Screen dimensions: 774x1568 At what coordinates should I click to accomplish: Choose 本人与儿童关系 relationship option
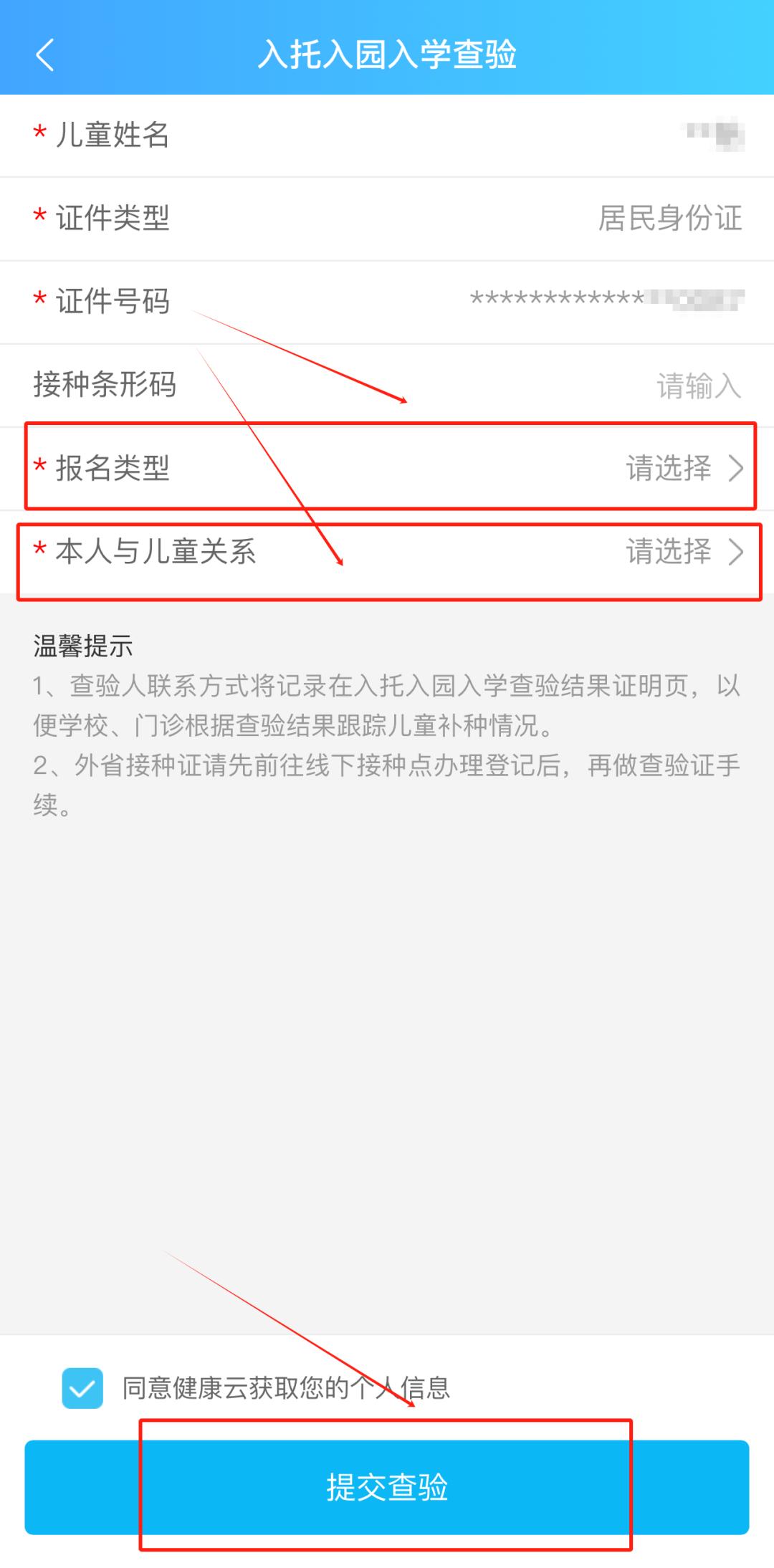(387, 552)
